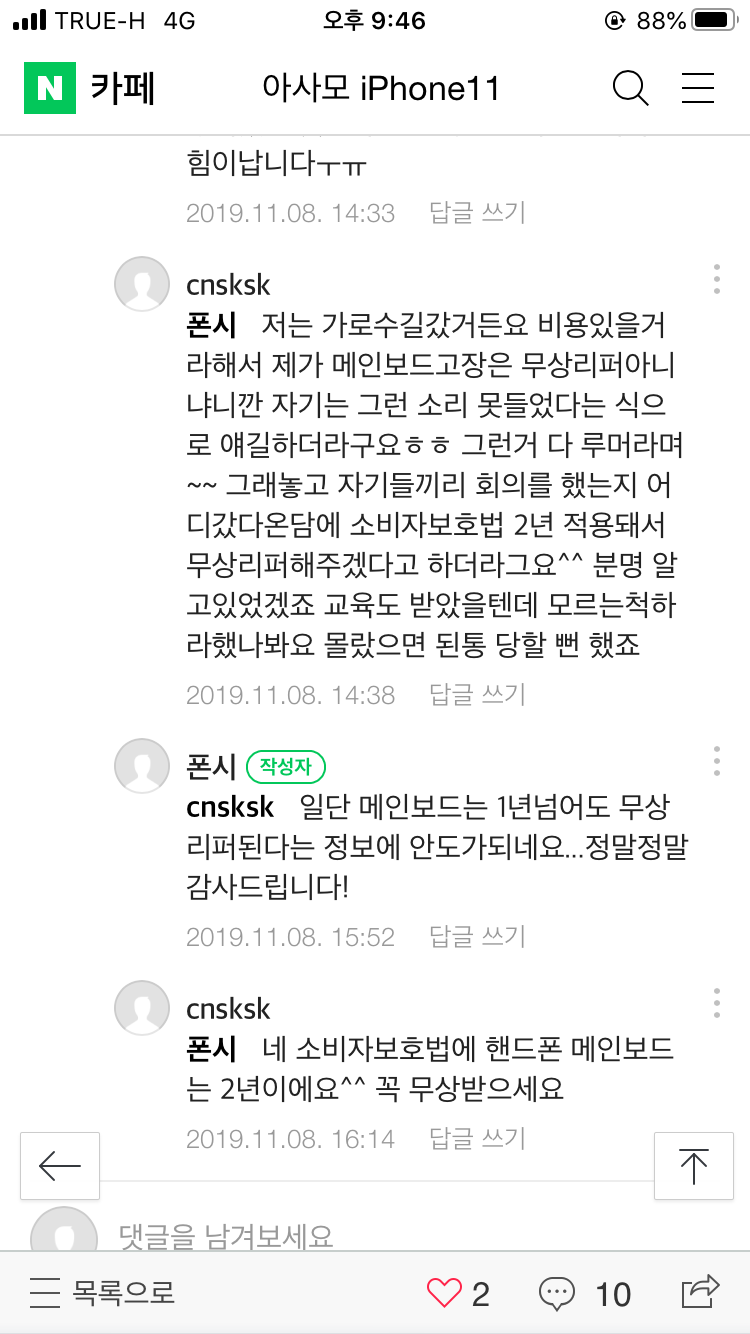
Task: Tap the Naver 카페 logo
Action: [x=88, y=89]
